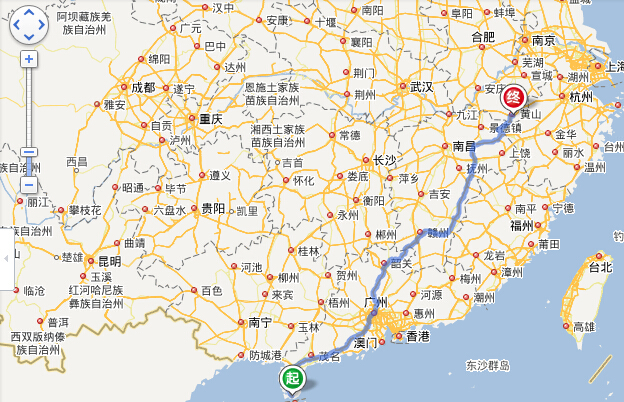The width and height of the screenshot is (624, 402).
Task: Select the red destination marker 终
Action: (x=513, y=98)
